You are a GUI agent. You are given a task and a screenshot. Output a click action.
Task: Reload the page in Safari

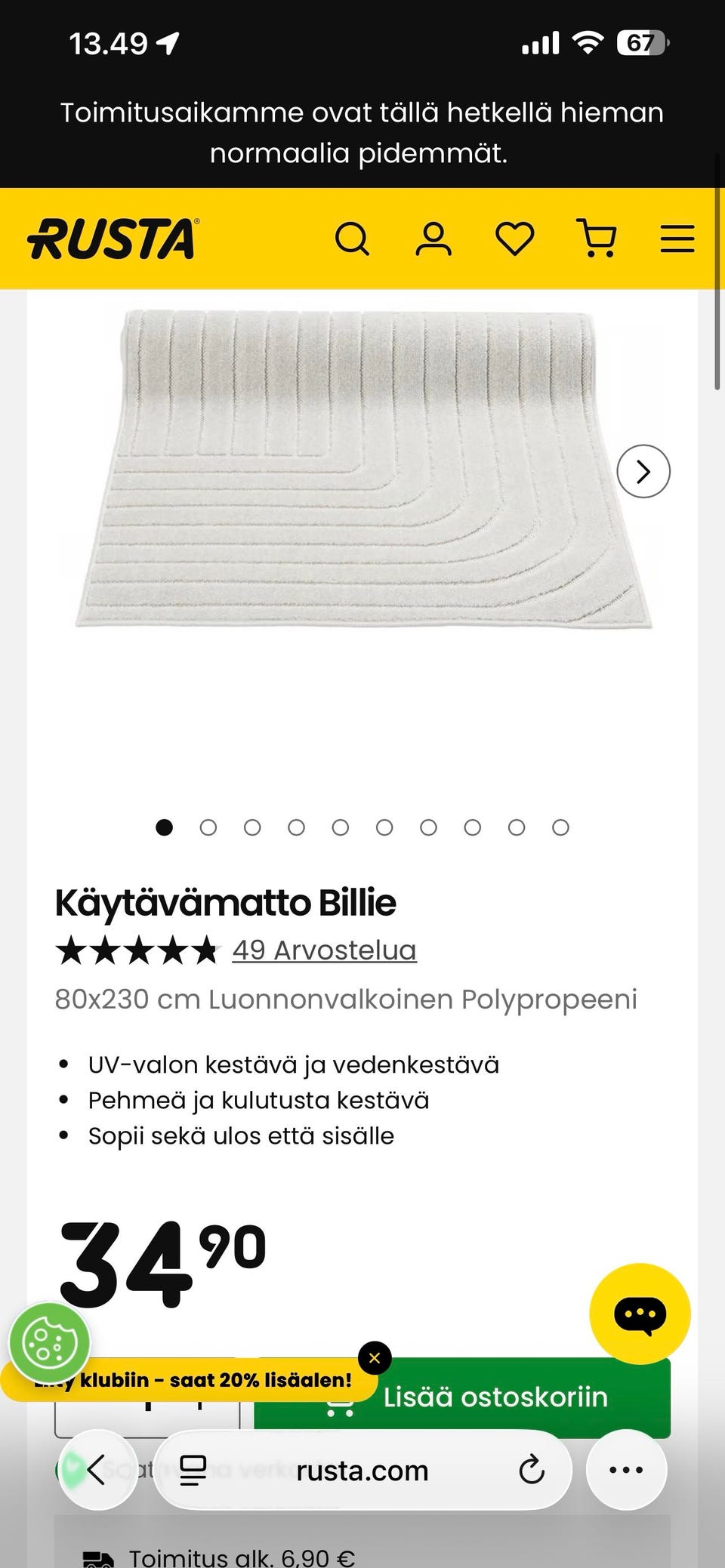click(532, 1470)
